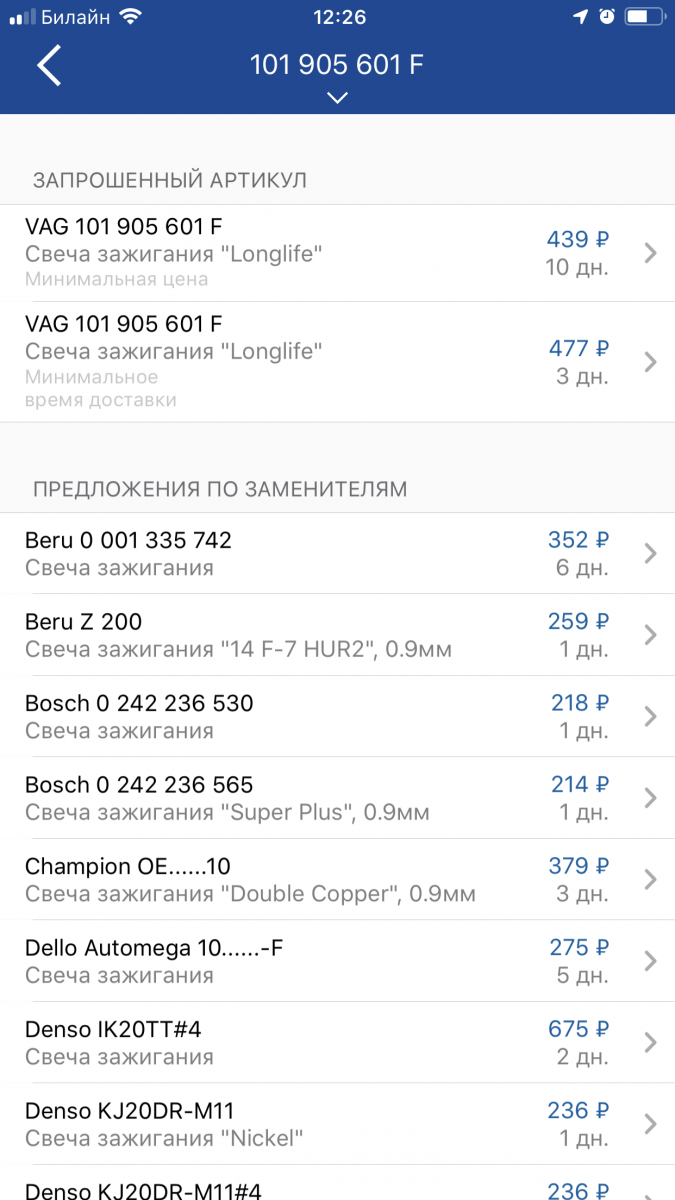Expand the 101 905 601 F title dropdown
675x1200 pixels.
pyautogui.click(x=337, y=98)
